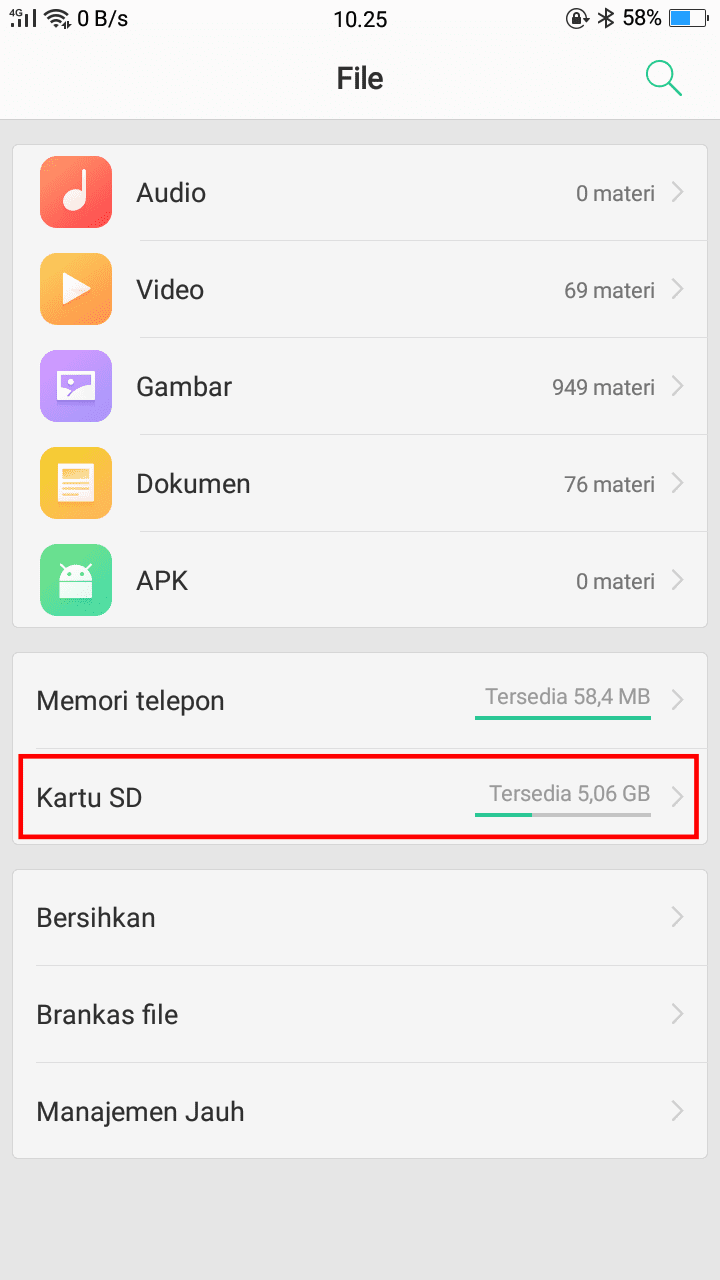This screenshot has width=720, height=1280.
Task: Open Brankas file
Action: (360, 1015)
